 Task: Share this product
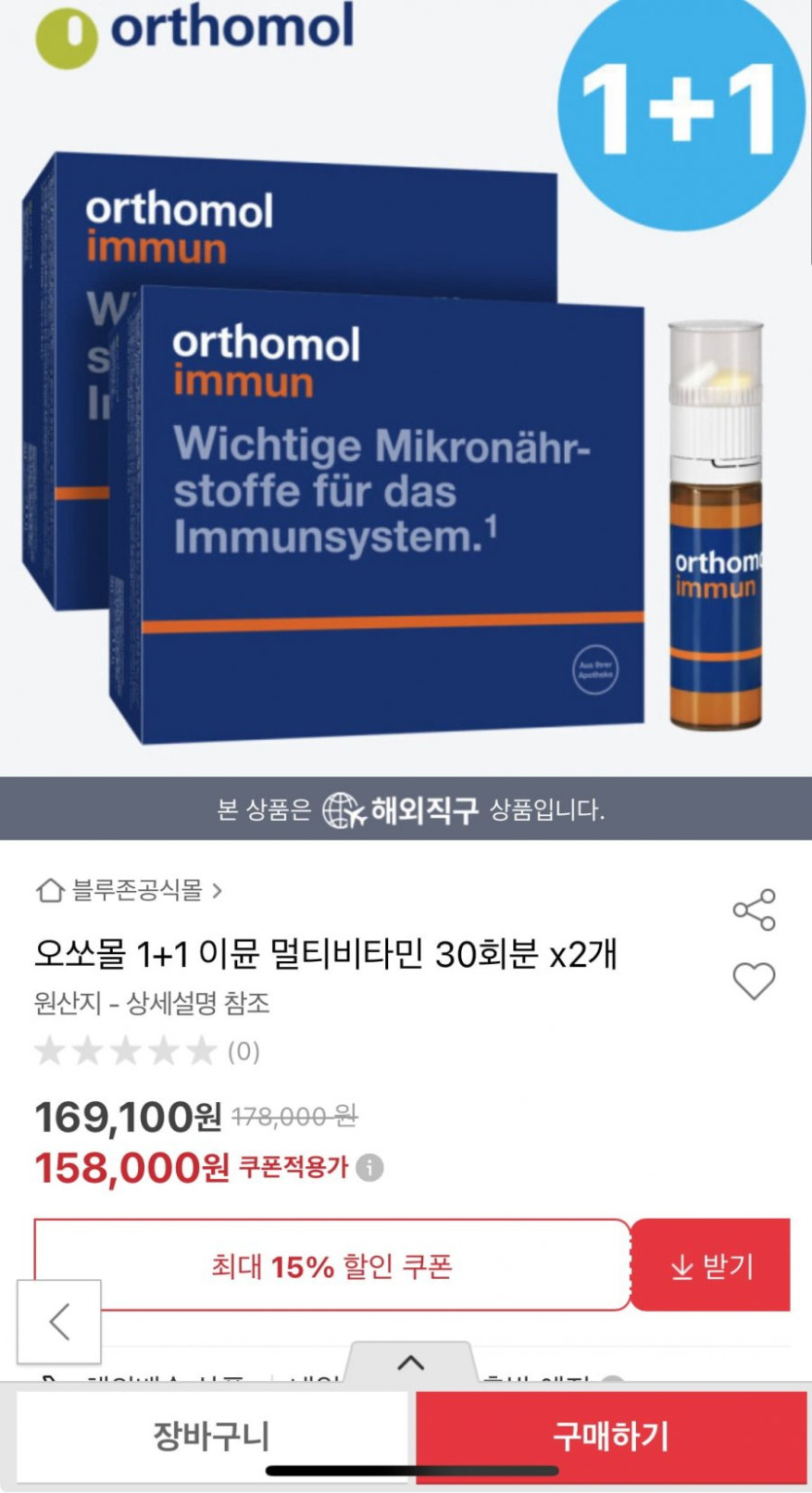(754, 910)
